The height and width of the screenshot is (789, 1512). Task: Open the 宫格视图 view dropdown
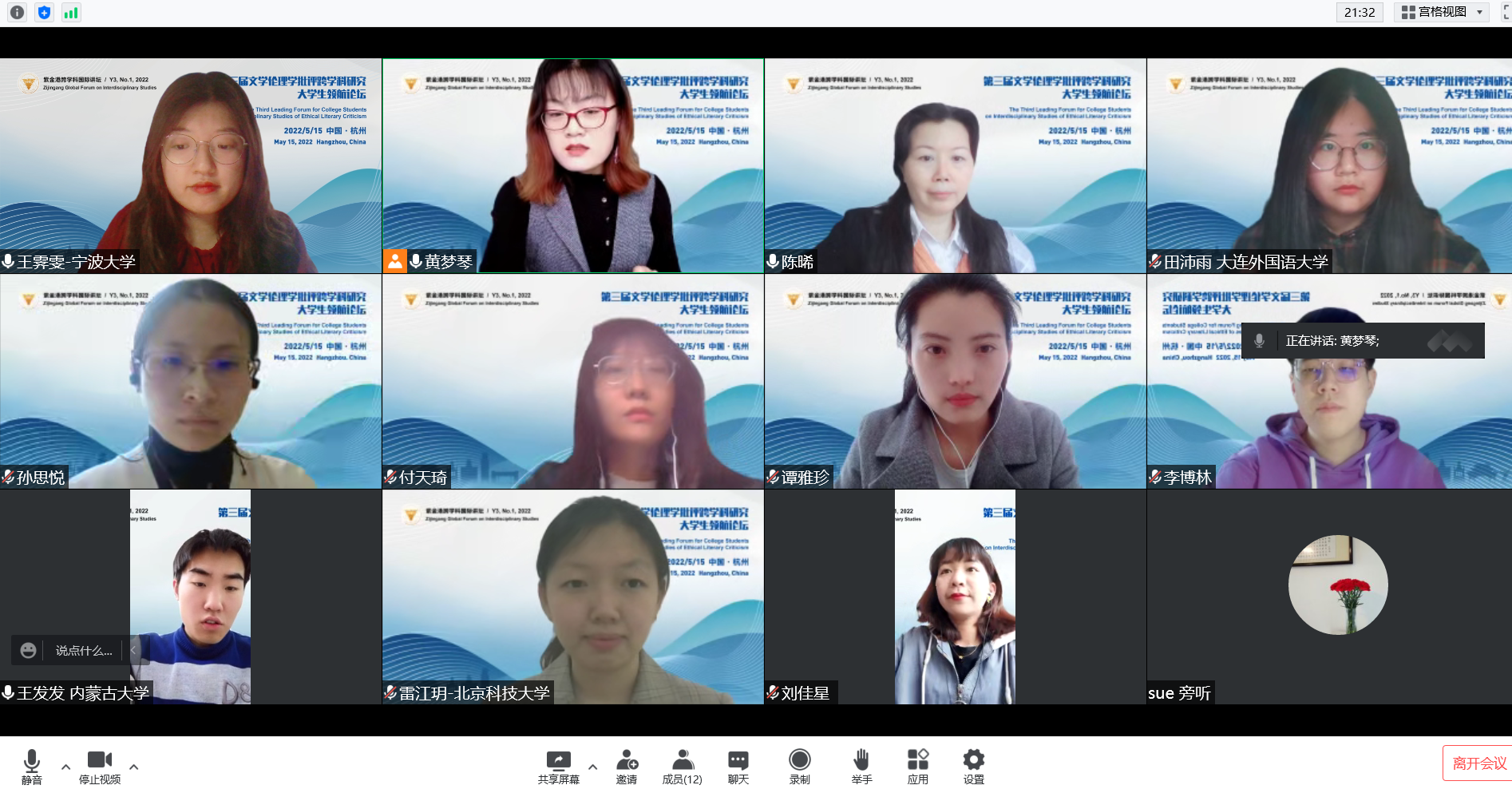(x=1442, y=12)
